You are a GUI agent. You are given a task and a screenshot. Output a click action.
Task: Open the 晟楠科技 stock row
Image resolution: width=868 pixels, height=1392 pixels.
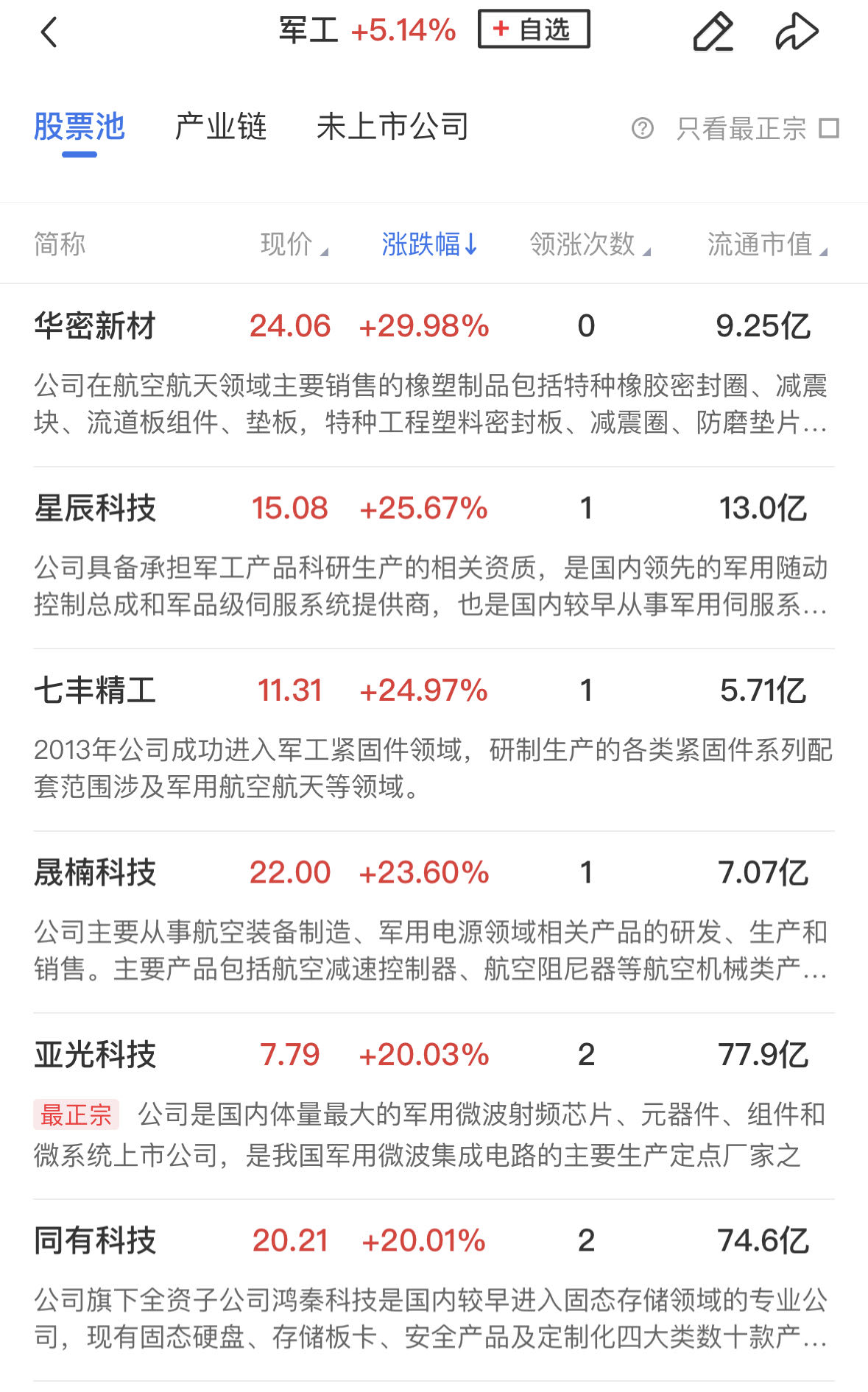pyautogui.click(x=95, y=872)
